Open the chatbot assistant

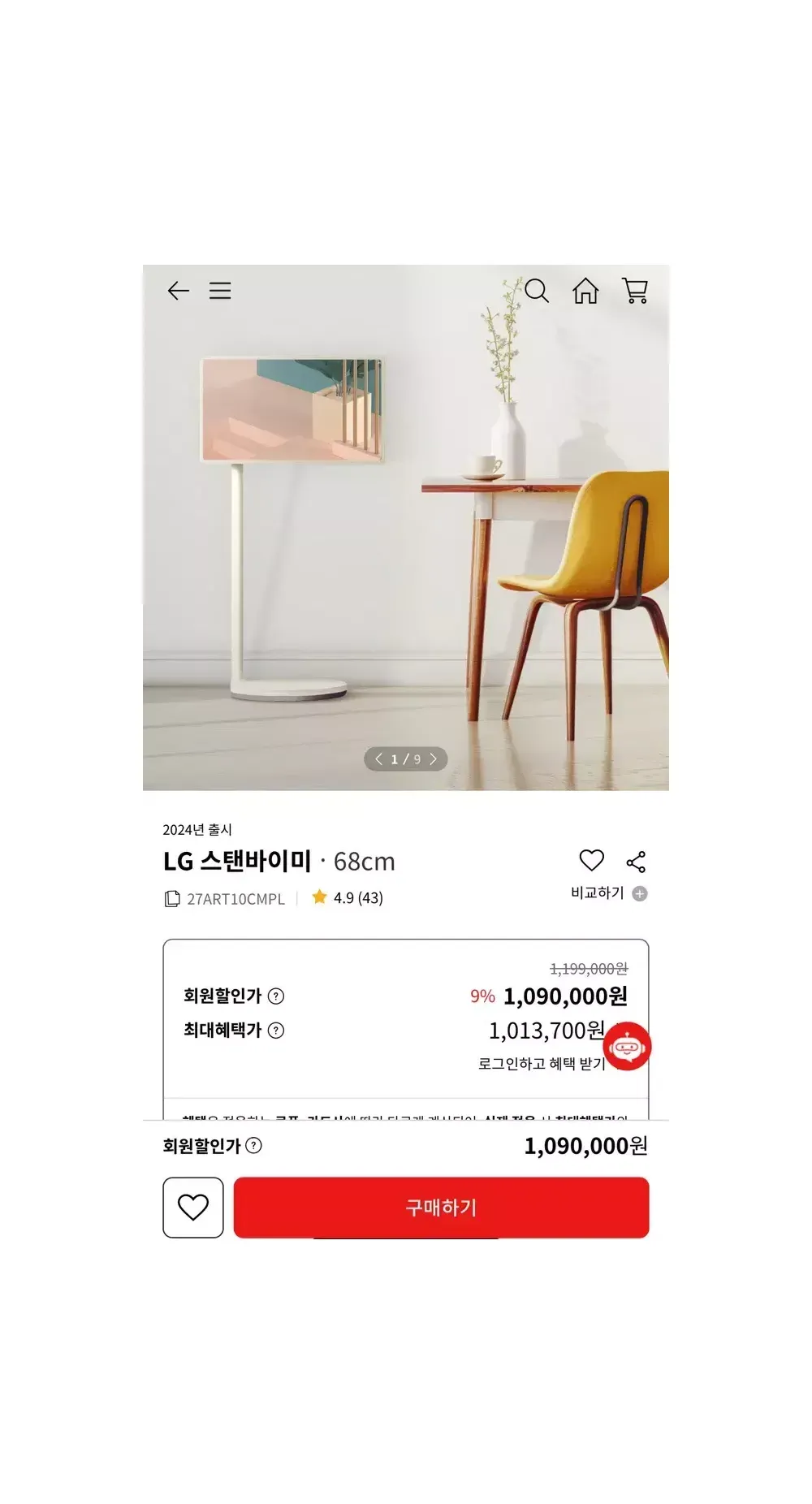tap(627, 1047)
